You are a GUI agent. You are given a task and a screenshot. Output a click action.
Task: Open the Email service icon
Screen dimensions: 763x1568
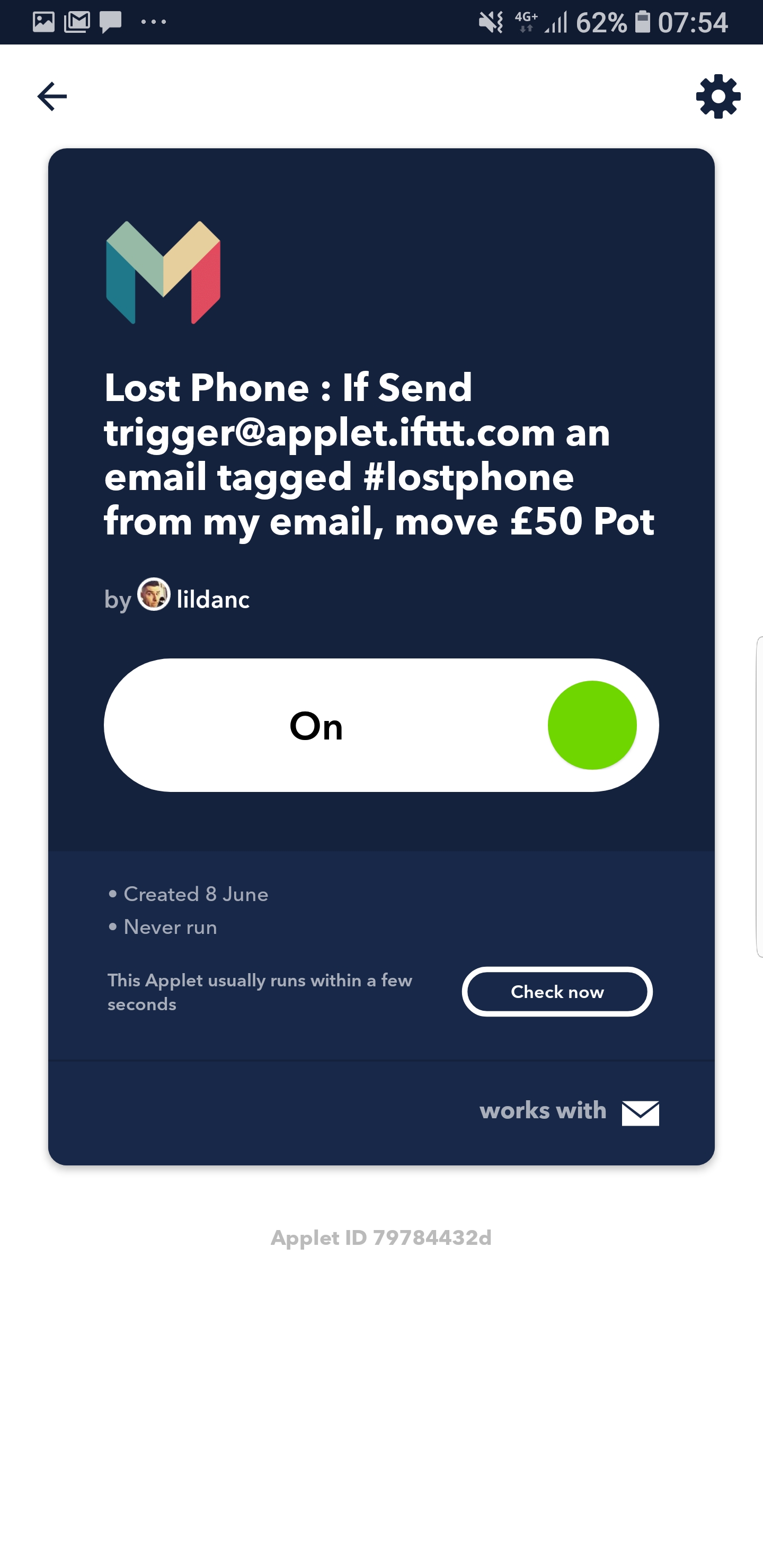click(x=640, y=1112)
